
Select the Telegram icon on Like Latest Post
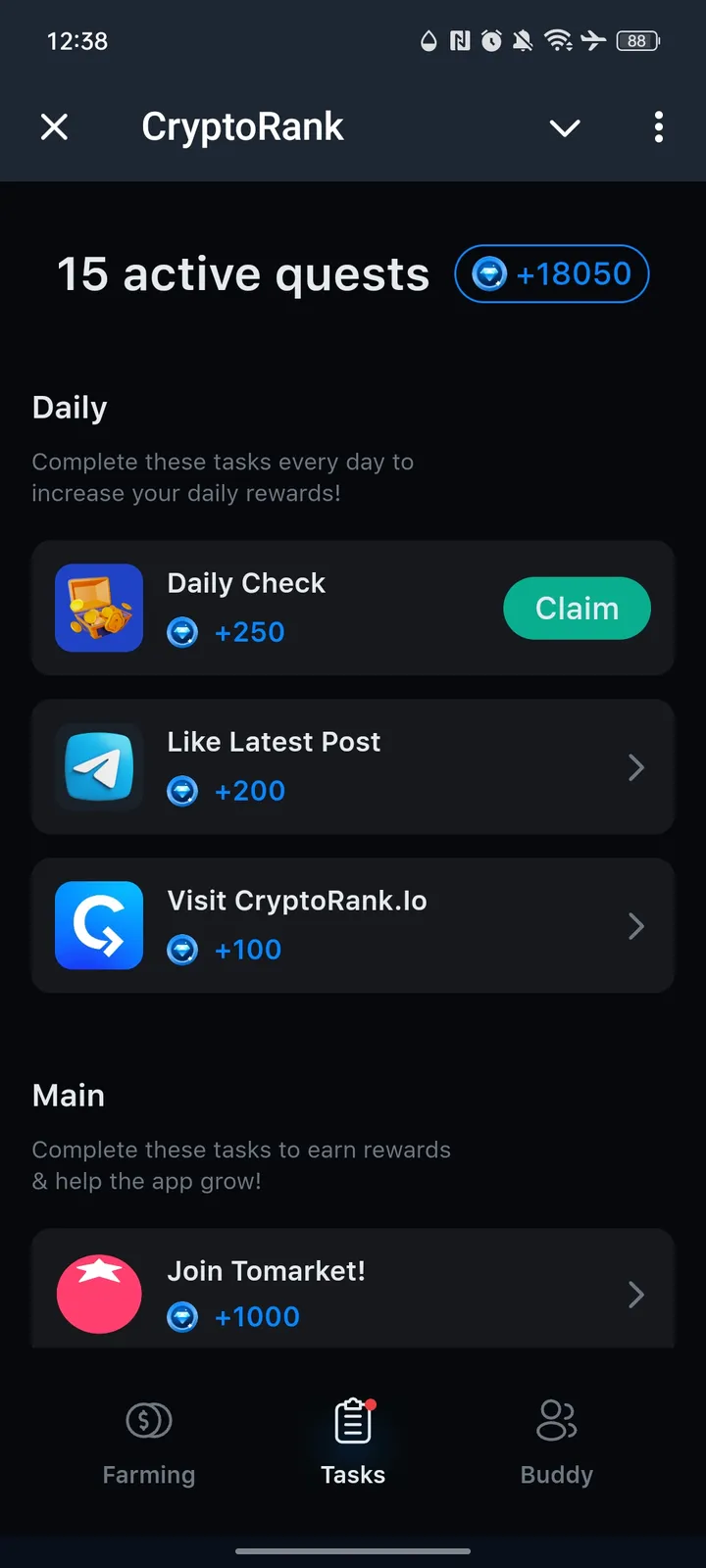click(x=98, y=766)
